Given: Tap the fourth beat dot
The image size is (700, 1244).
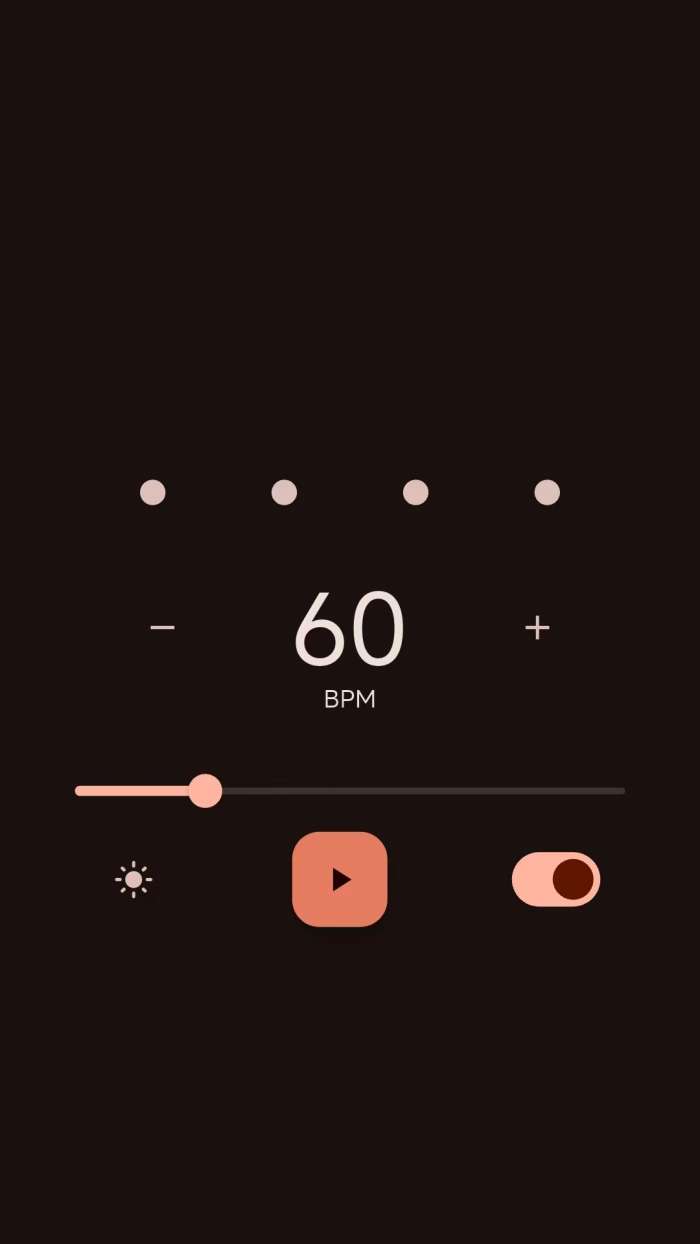Looking at the screenshot, I should [x=547, y=492].
